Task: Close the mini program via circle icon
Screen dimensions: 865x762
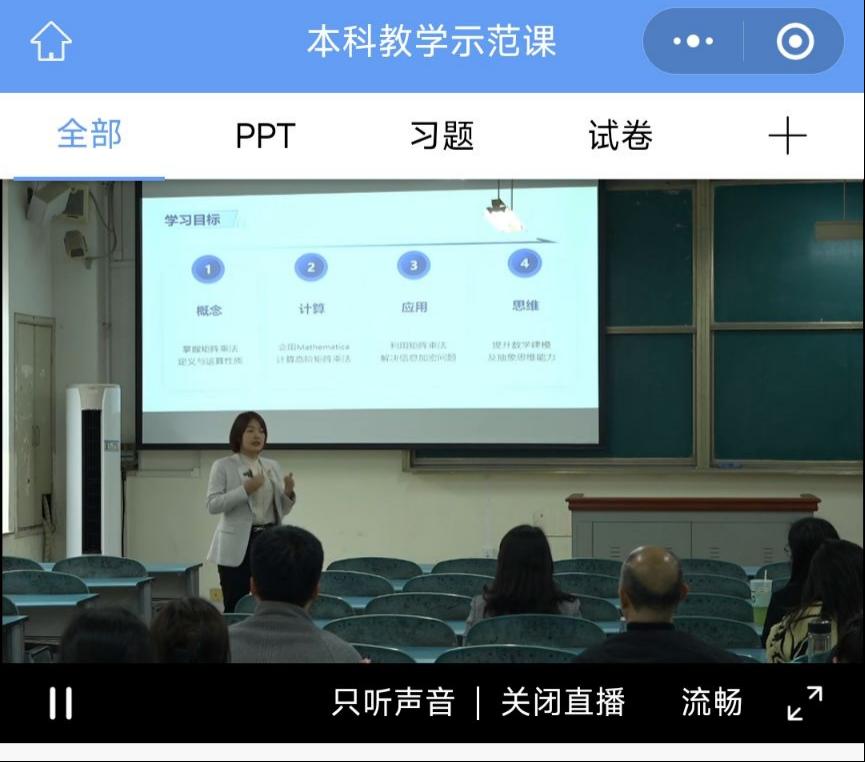Action: pyautogui.click(x=795, y=42)
